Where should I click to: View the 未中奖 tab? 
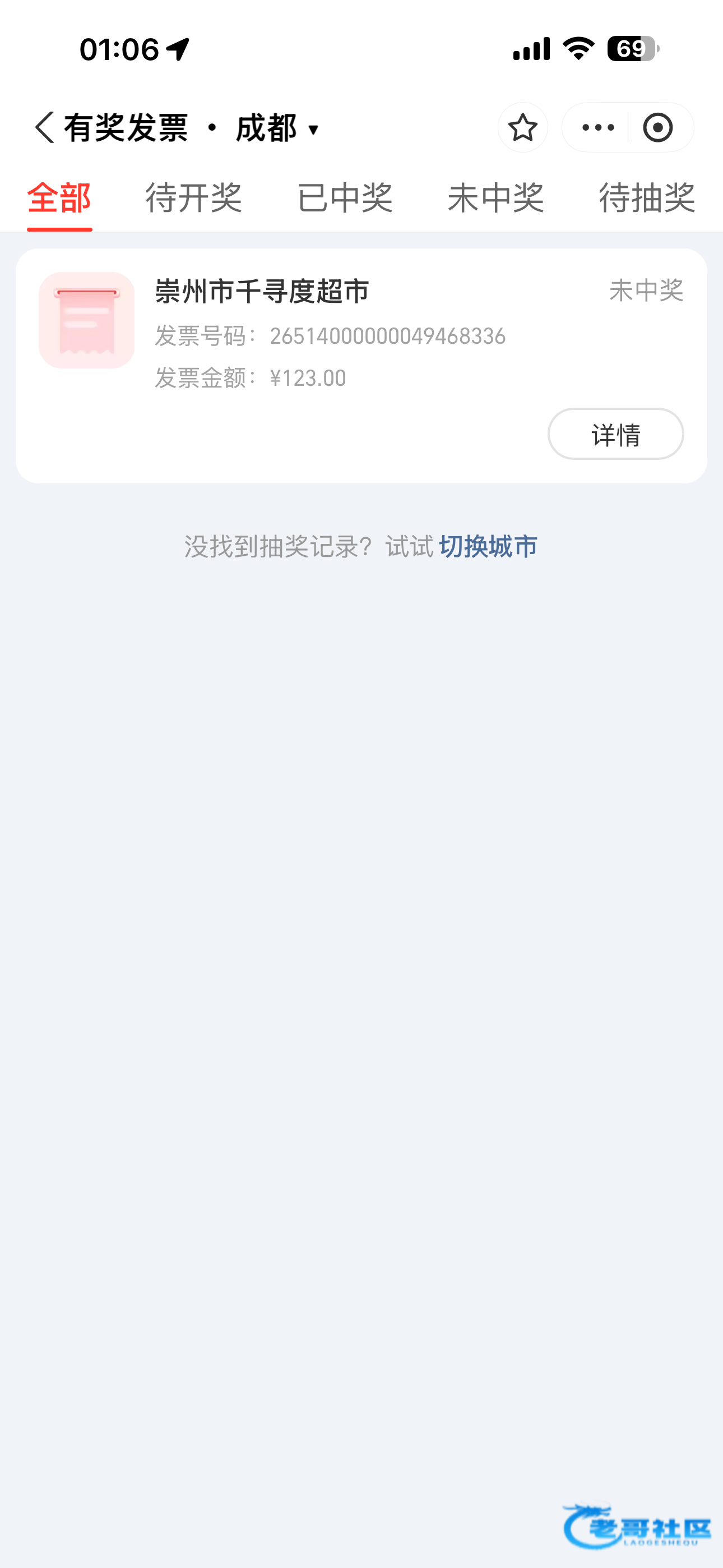[x=495, y=197]
